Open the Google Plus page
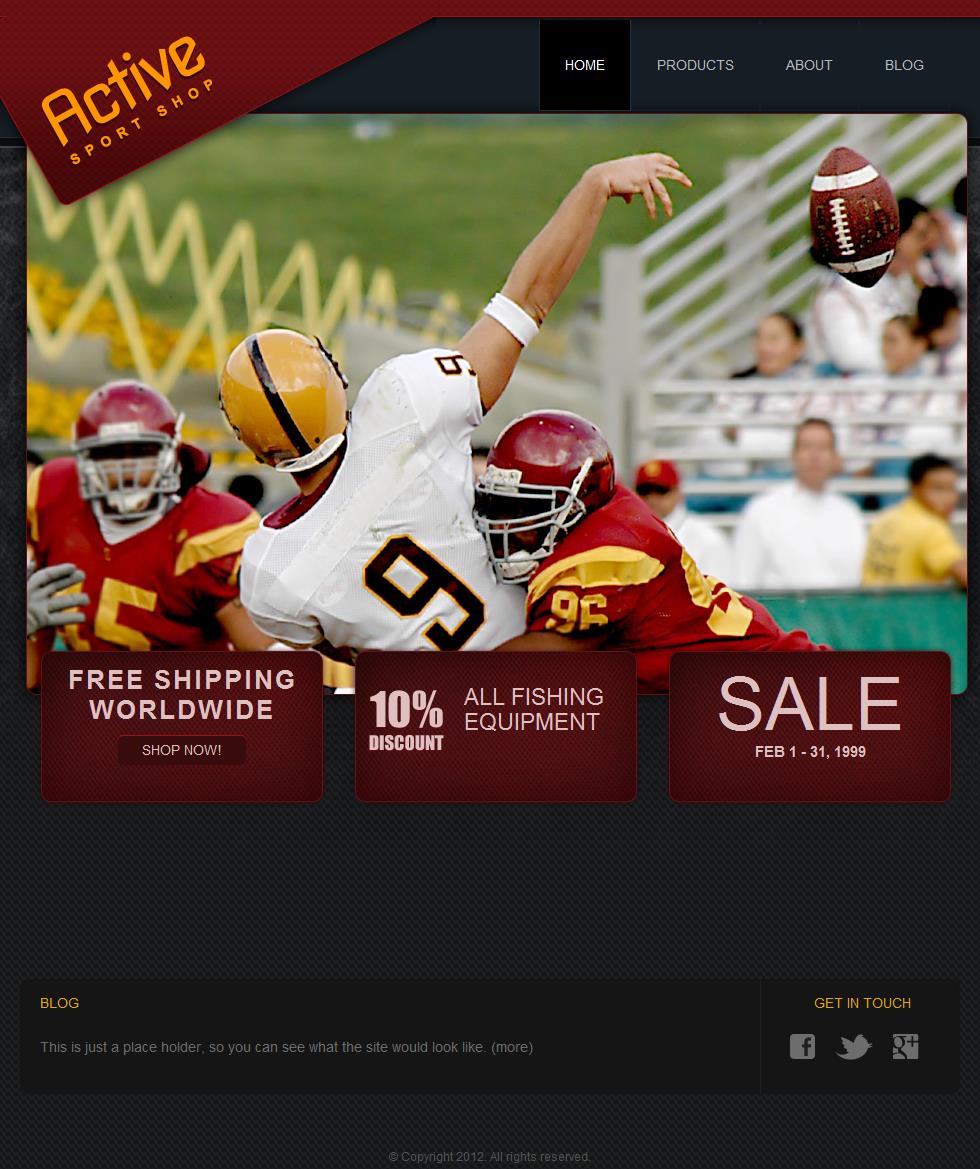980x1169 pixels. tap(905, 1047)
